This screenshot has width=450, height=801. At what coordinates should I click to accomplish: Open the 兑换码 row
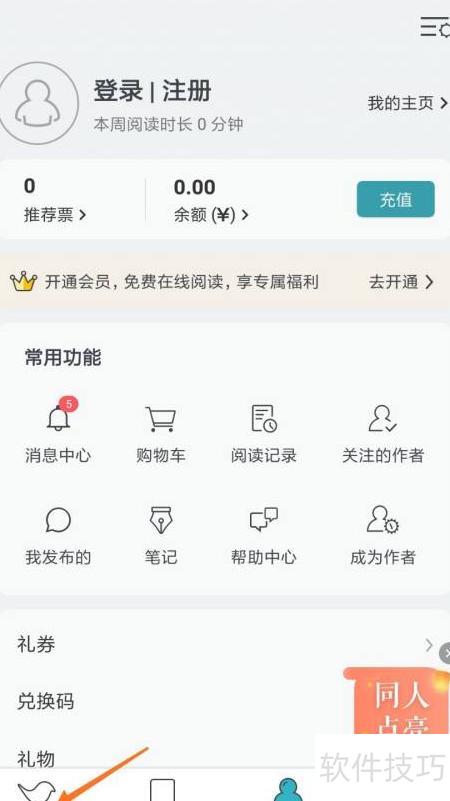(x=225, y=701)
